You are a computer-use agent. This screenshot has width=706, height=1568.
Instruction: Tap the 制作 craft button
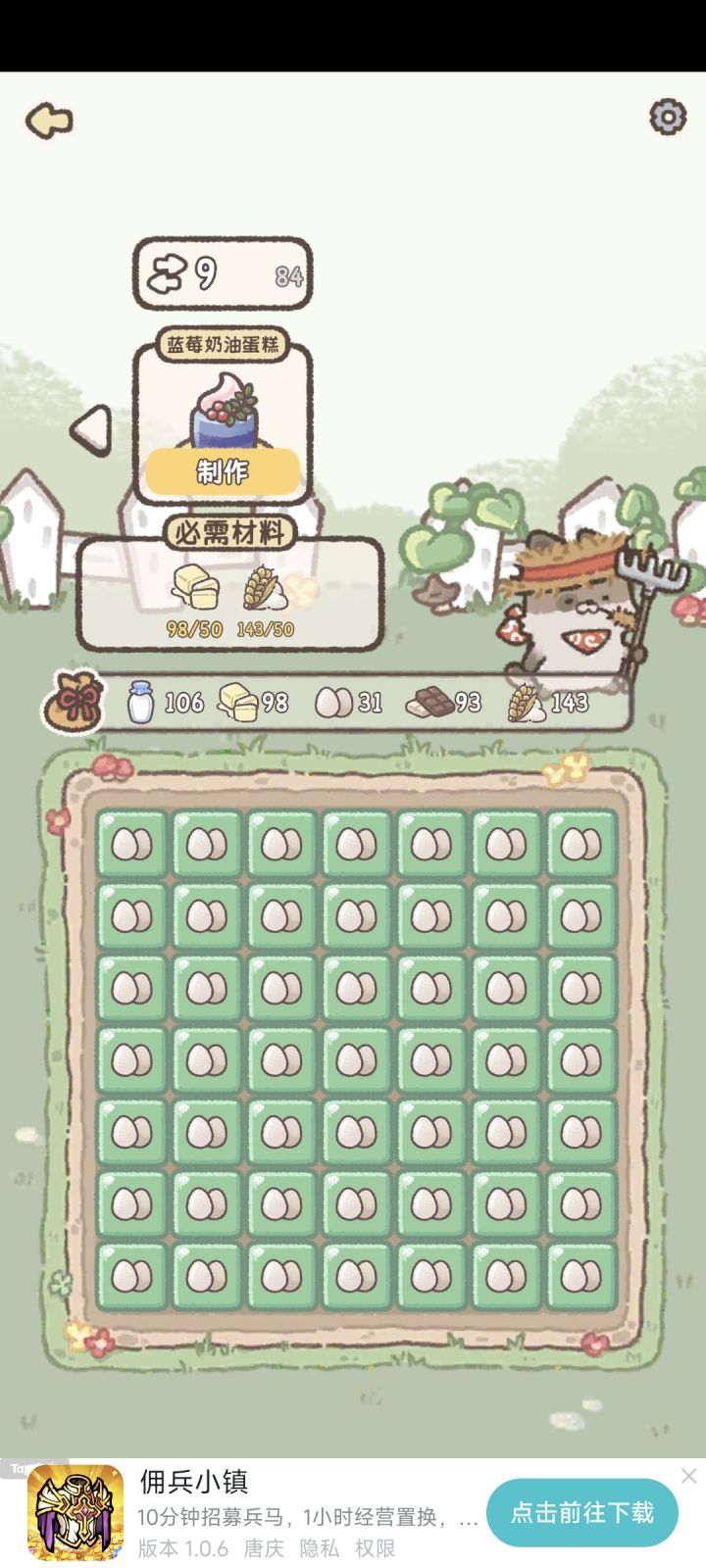[221, 471]
